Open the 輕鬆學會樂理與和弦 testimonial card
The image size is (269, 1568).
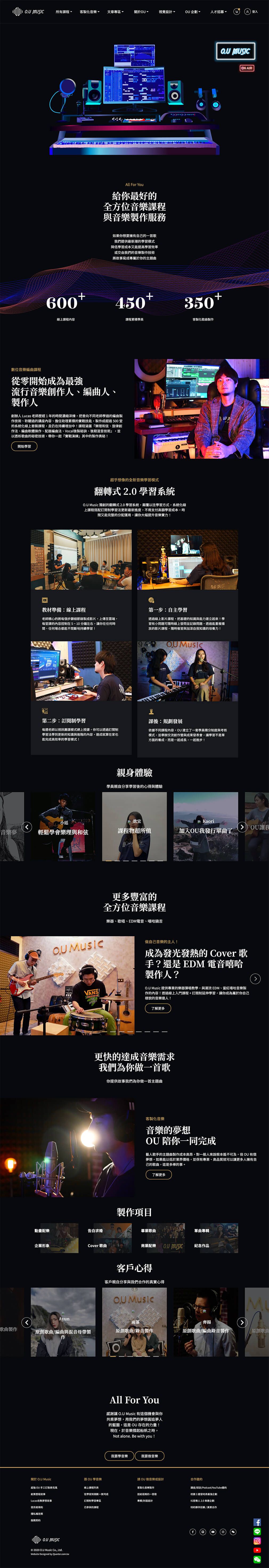click(63, 827)
